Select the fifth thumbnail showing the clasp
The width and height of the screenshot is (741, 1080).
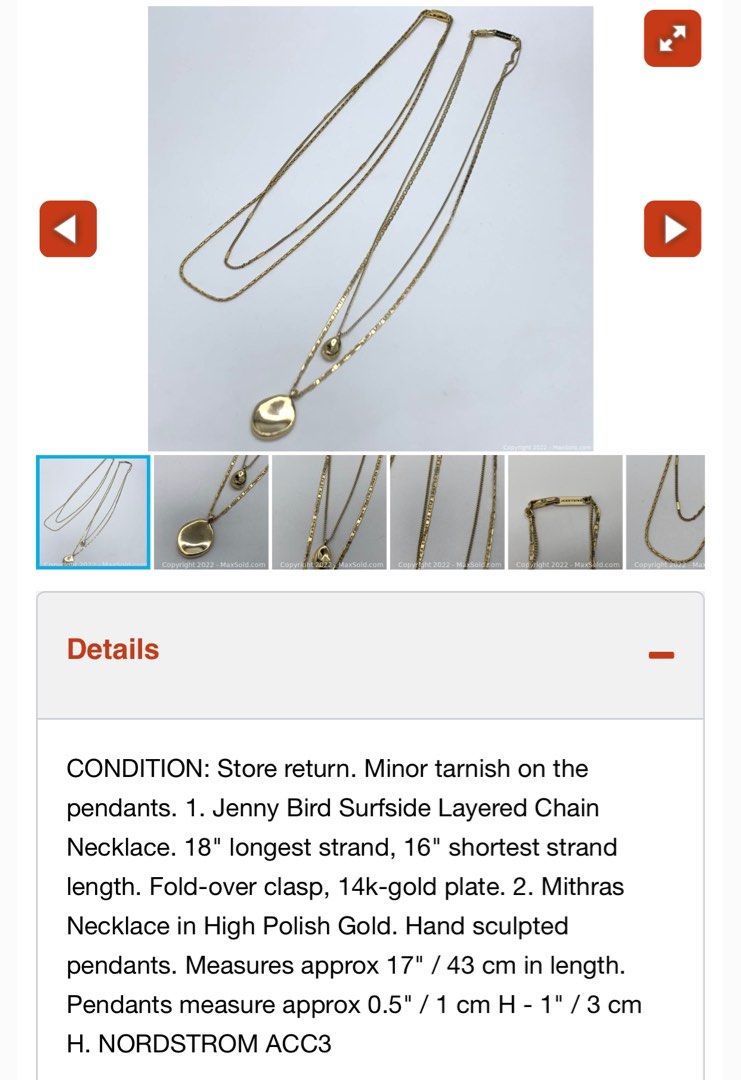click(564, 512)
